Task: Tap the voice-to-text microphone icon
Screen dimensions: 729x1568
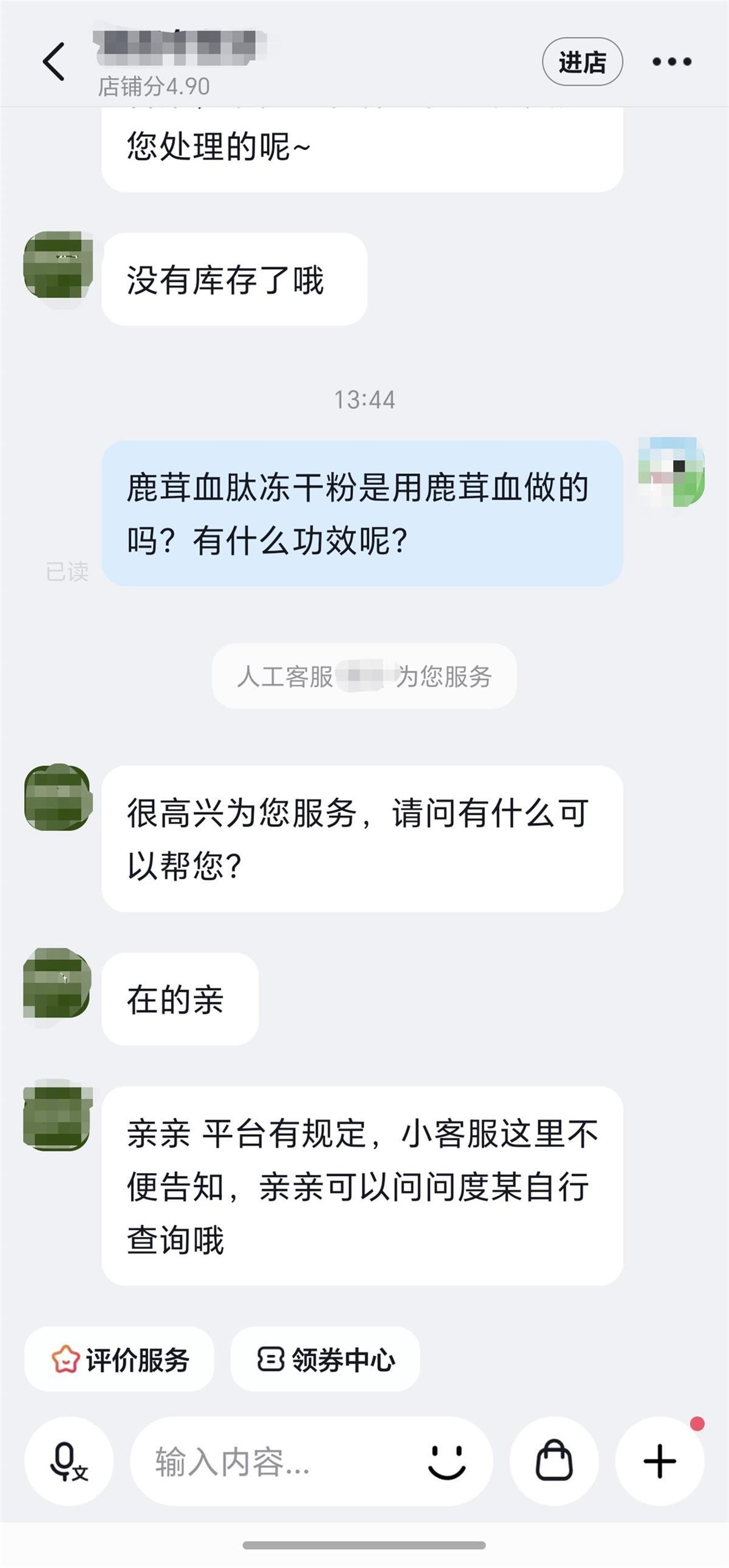Action: 69,1461
